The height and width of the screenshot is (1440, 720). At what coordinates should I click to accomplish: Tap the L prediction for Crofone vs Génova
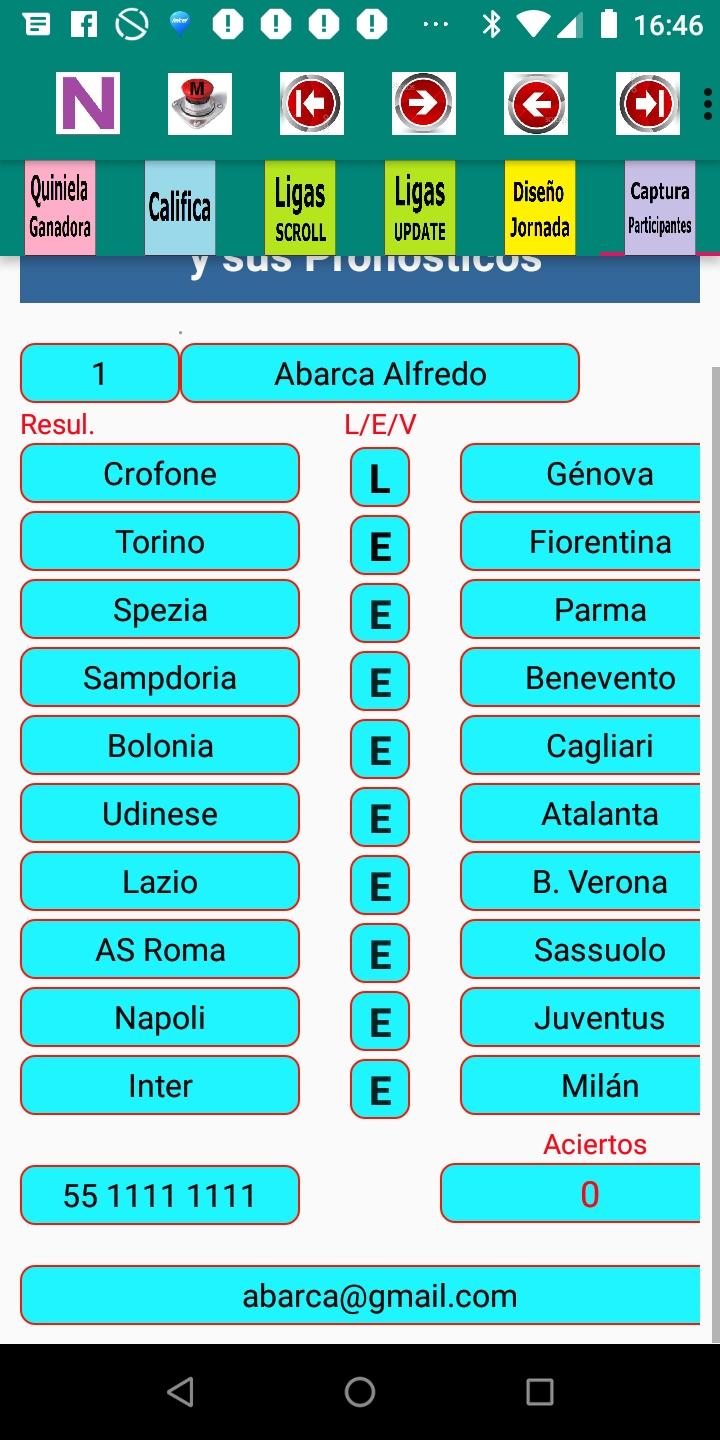click(380, 478)
